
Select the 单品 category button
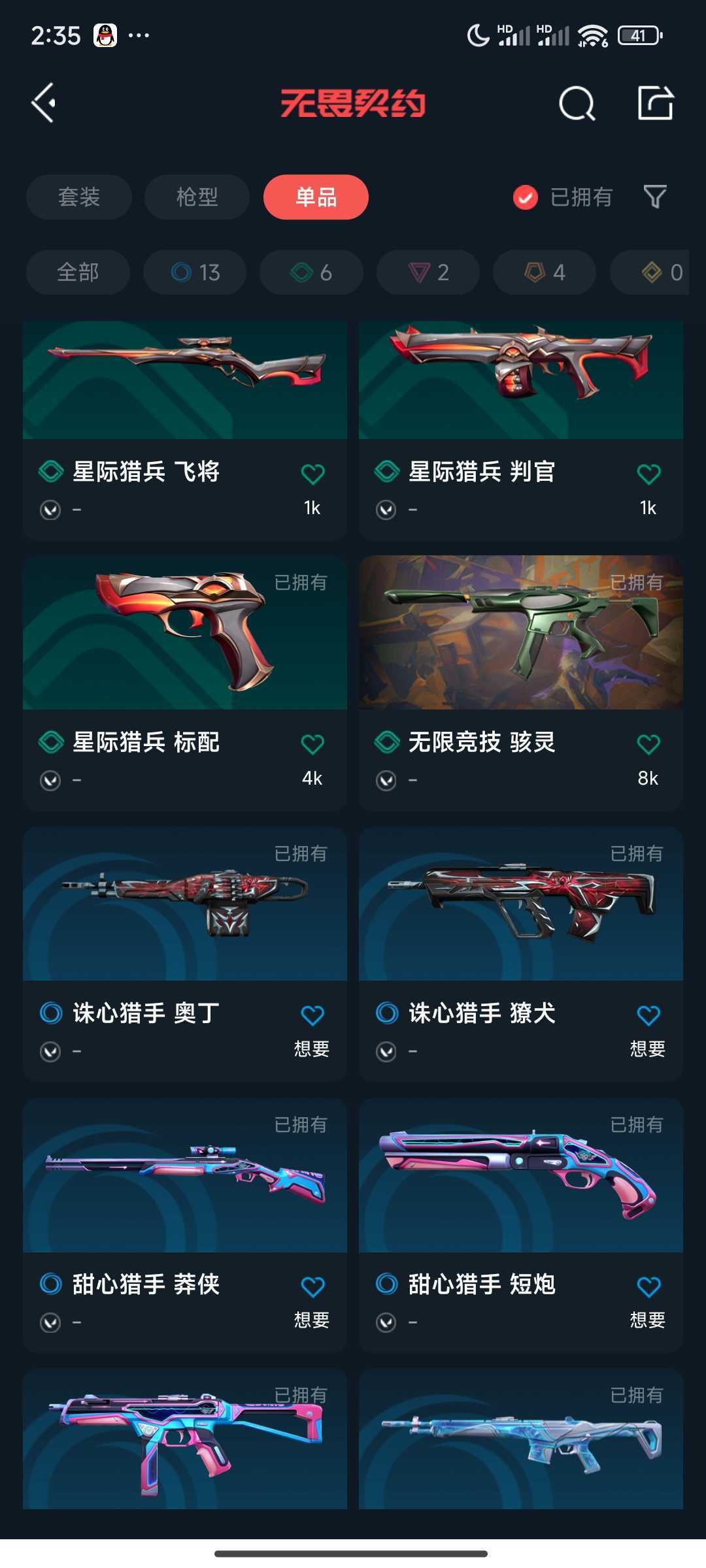click(316, 197)
